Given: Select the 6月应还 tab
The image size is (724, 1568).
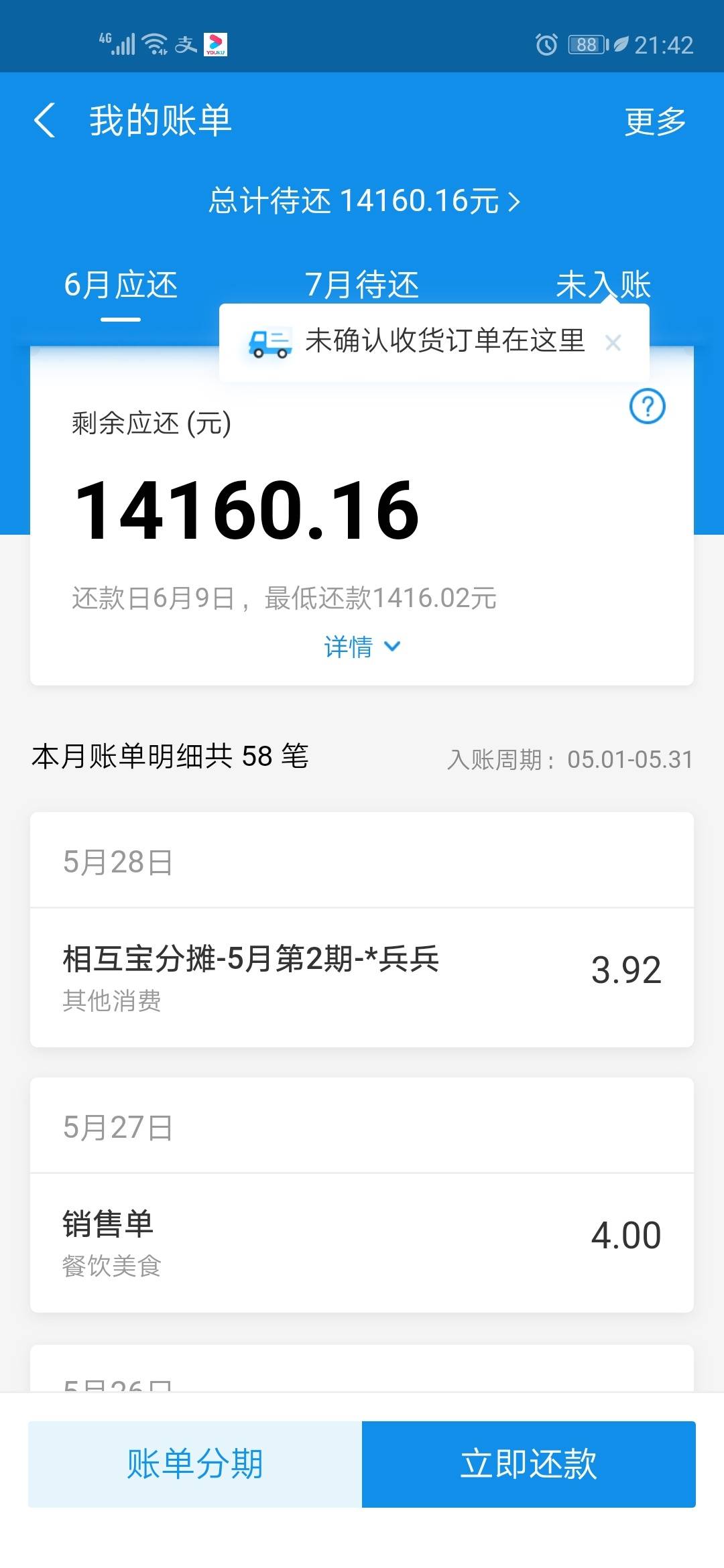Looking at the screenshot, I should tap(121, 285).
